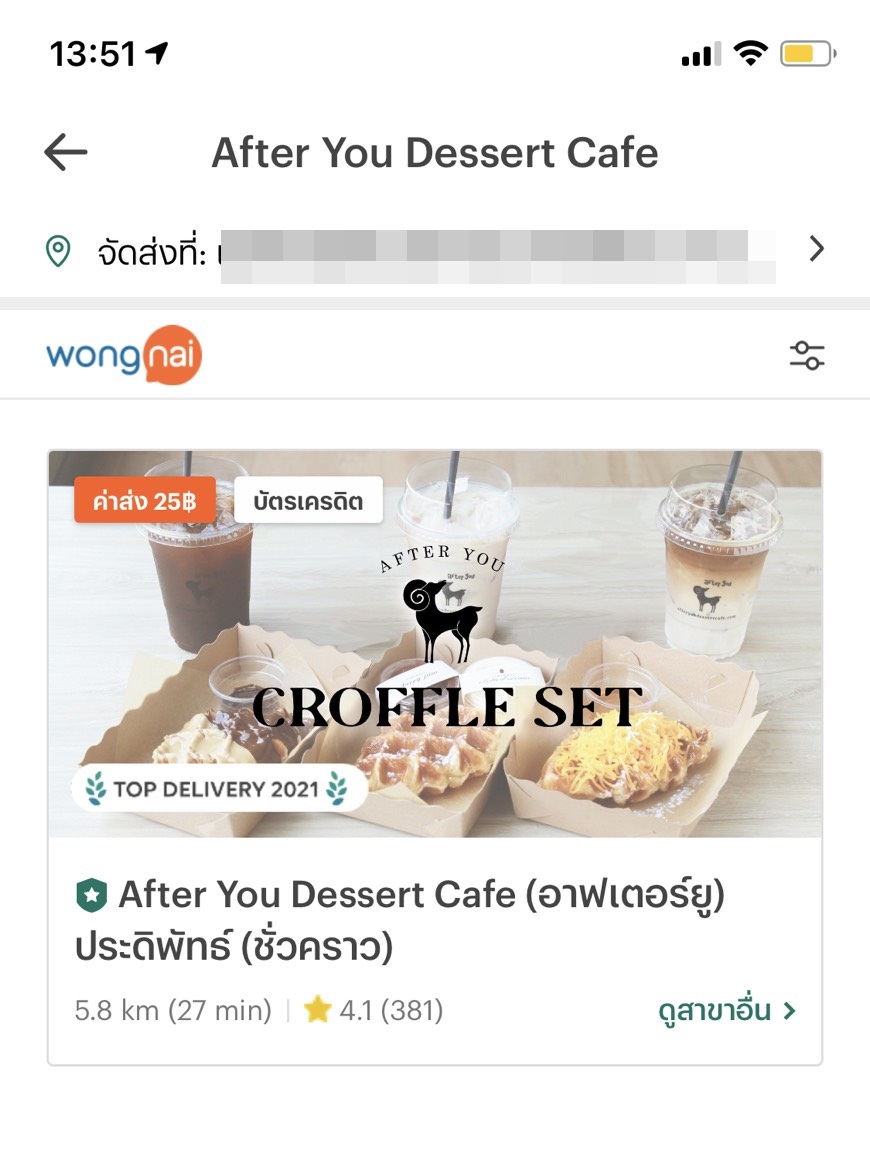Change the delivery address

[435, 249]
